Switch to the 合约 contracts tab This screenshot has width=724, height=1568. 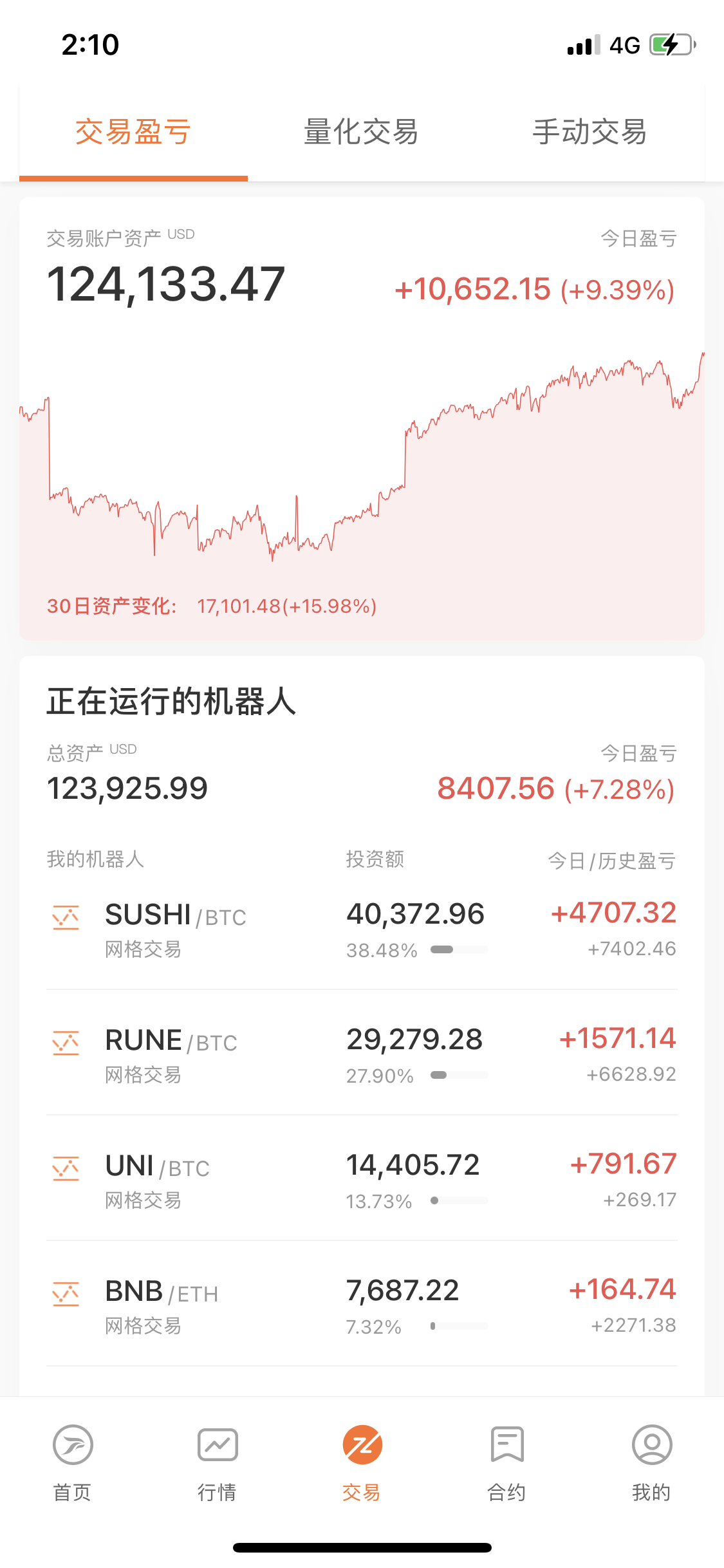point(506,1462)
